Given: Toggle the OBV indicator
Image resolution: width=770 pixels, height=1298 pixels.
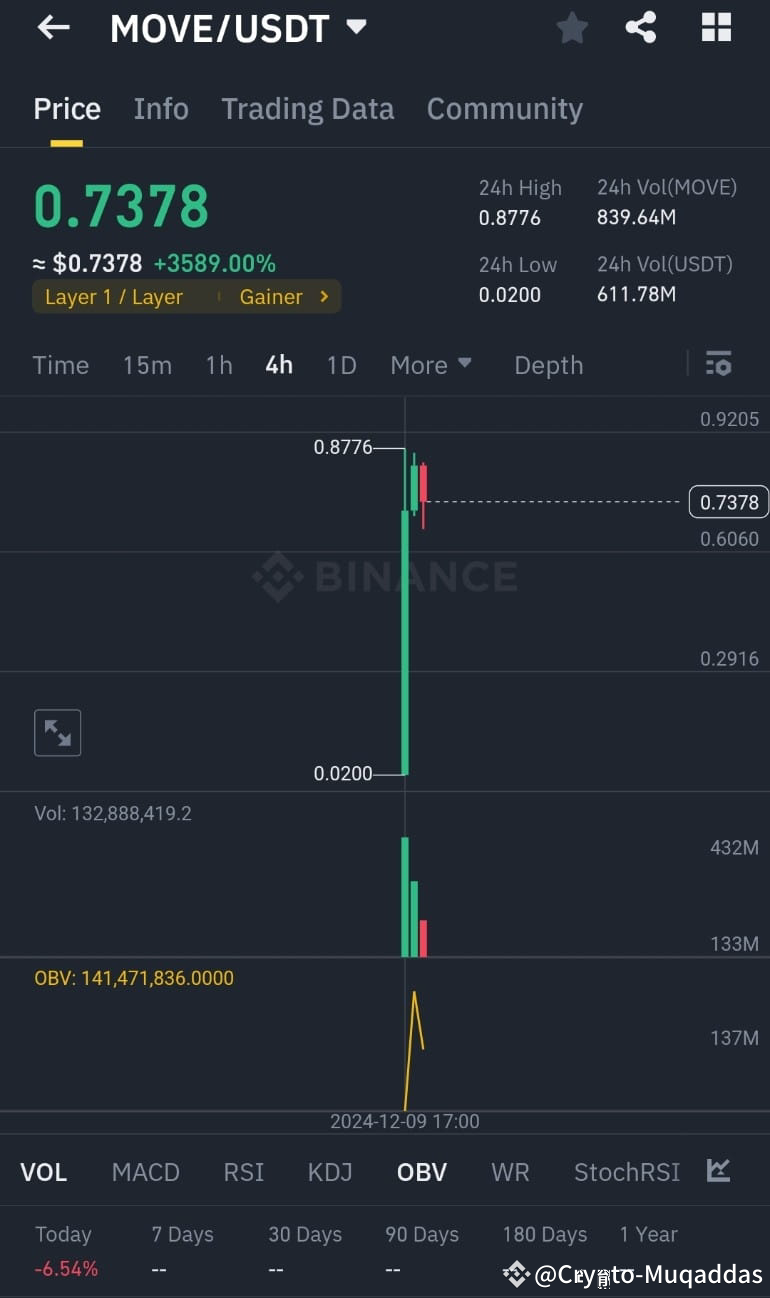Looking at the screenshot, I should point(421,1171).
